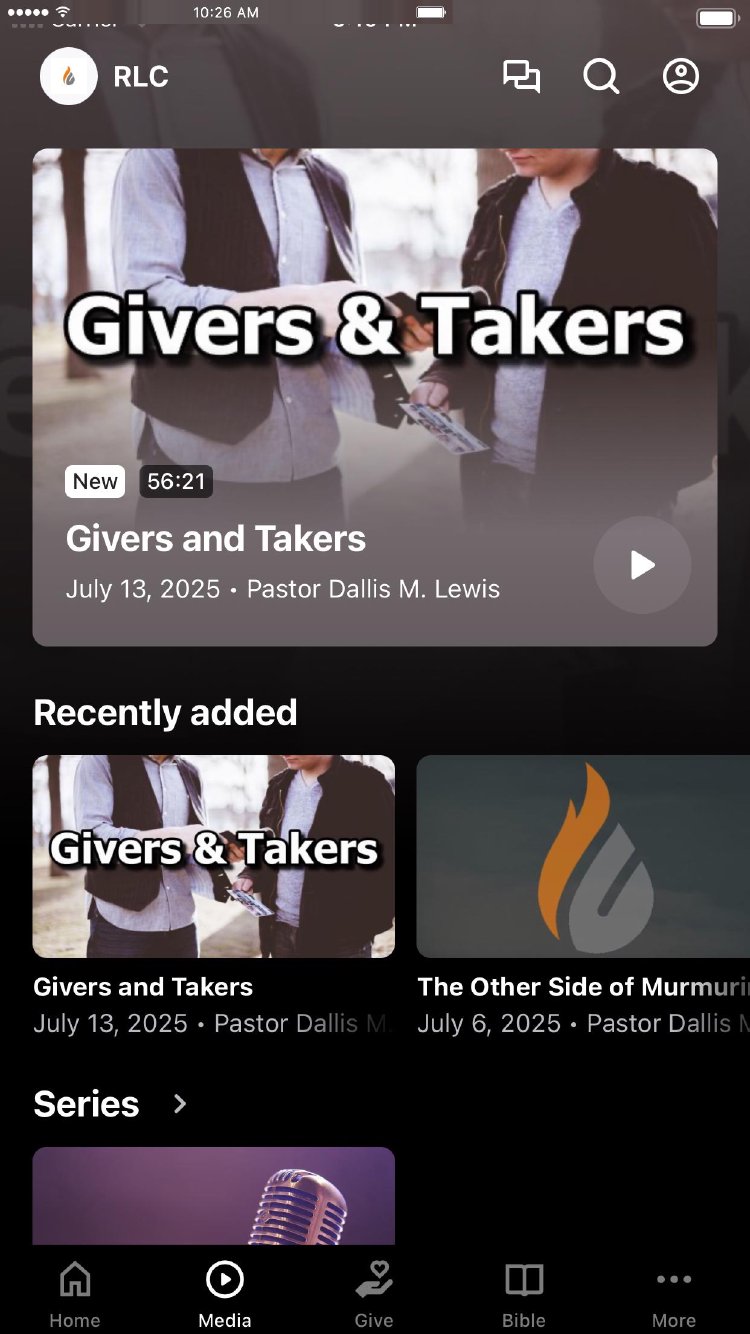Image resolution: width=750 pixels, height=1334 pixels.
Task: Switch to the Give tab
Action: tap(374, 1295)
